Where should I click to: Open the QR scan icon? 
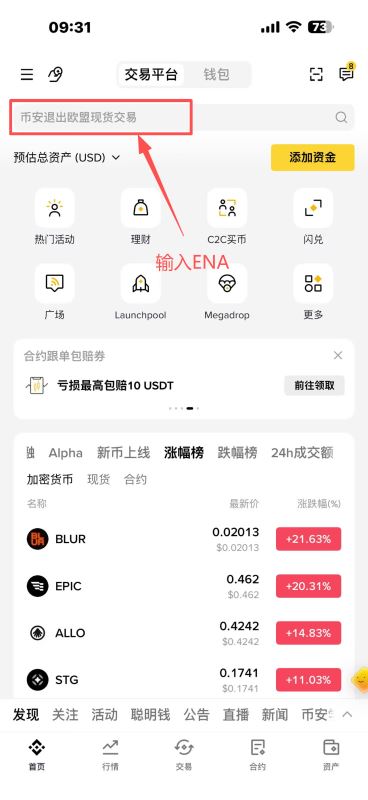[x=316, y=74]
